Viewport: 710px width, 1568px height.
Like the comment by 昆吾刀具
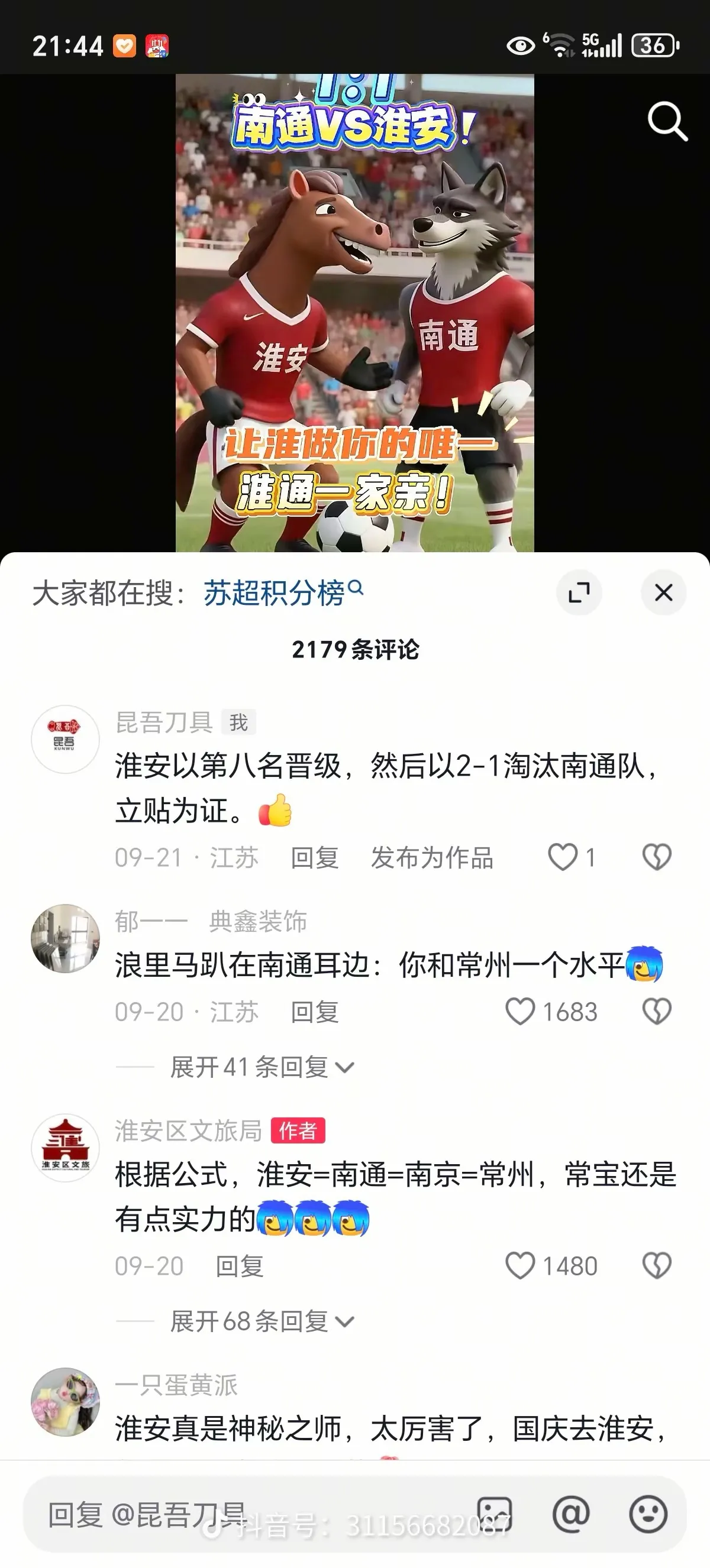tap(562, 857)
